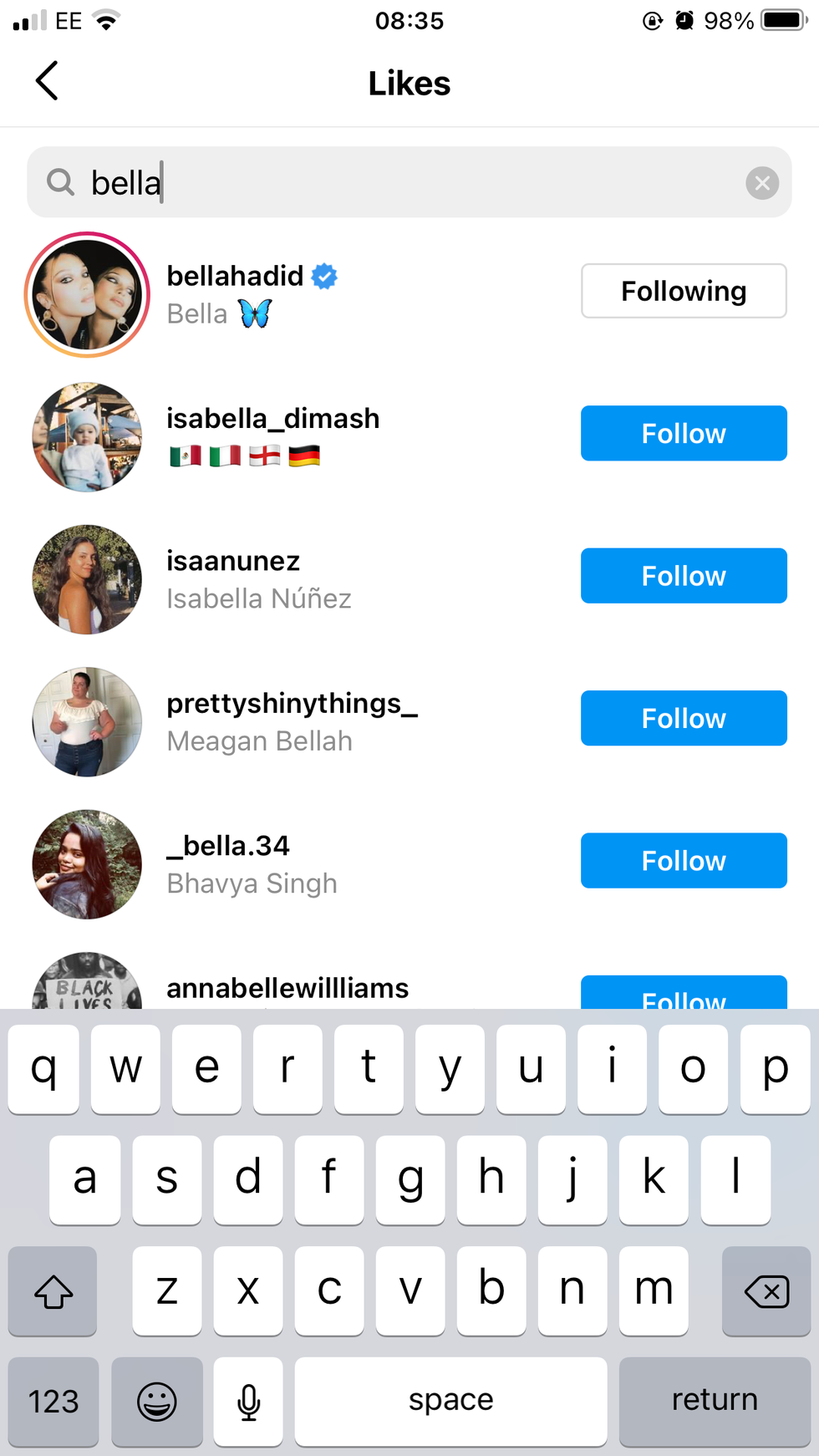Go back from the Likes screen
Screen dimensions: 819x1456
[48, 81]
